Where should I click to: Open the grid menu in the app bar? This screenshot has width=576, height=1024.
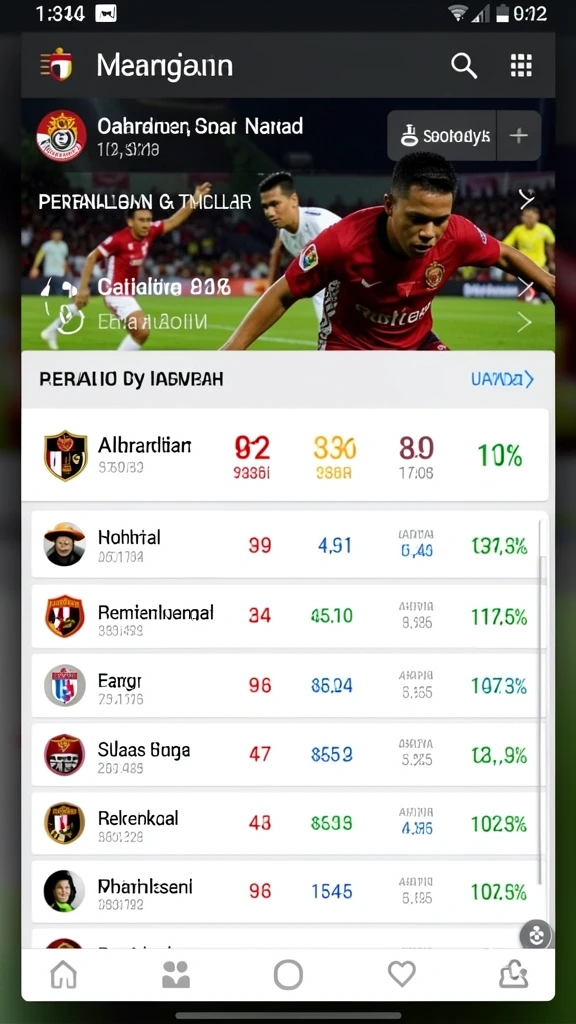(x=520, y=66)
